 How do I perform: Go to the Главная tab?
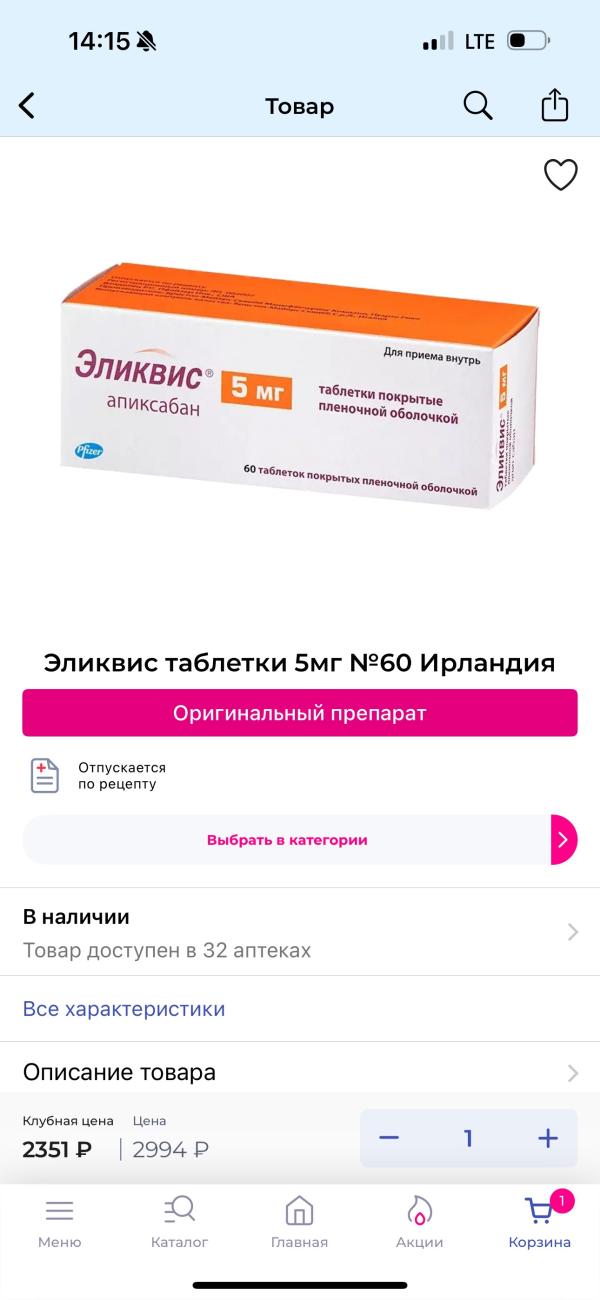[299, 1222]
